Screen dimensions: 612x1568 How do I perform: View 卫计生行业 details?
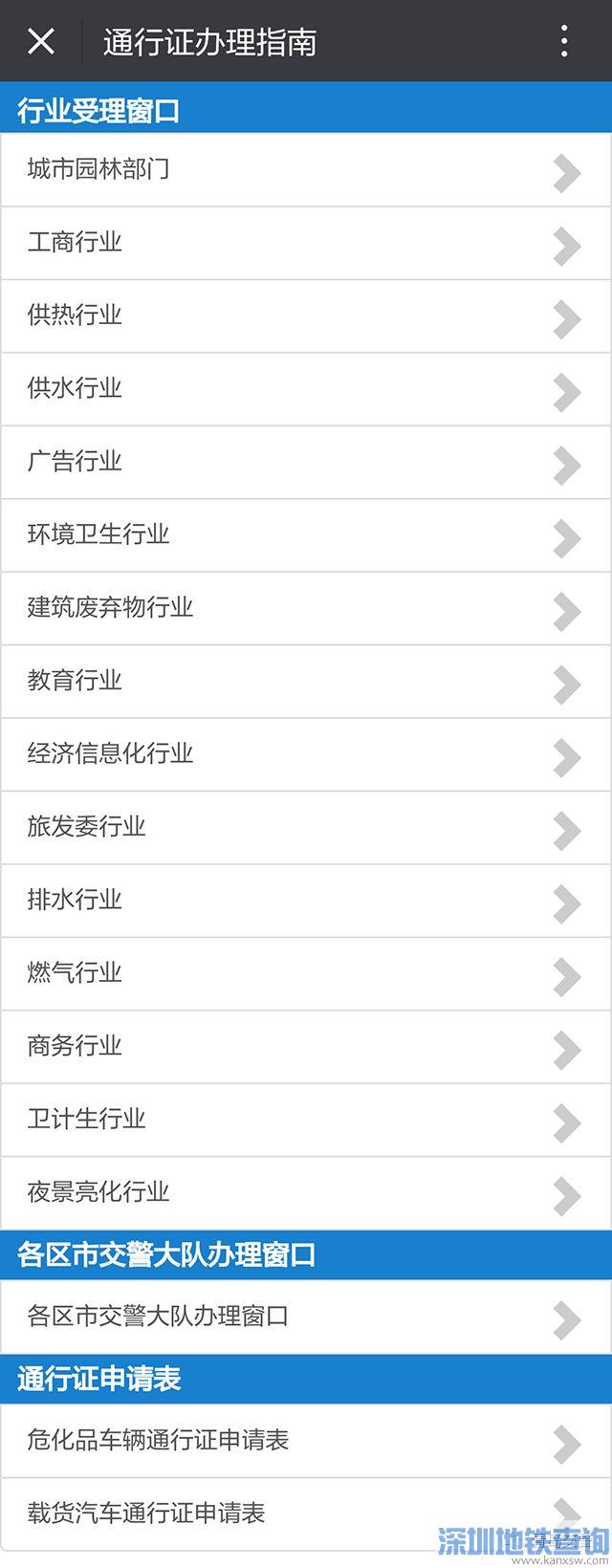tap(306, 1120)
